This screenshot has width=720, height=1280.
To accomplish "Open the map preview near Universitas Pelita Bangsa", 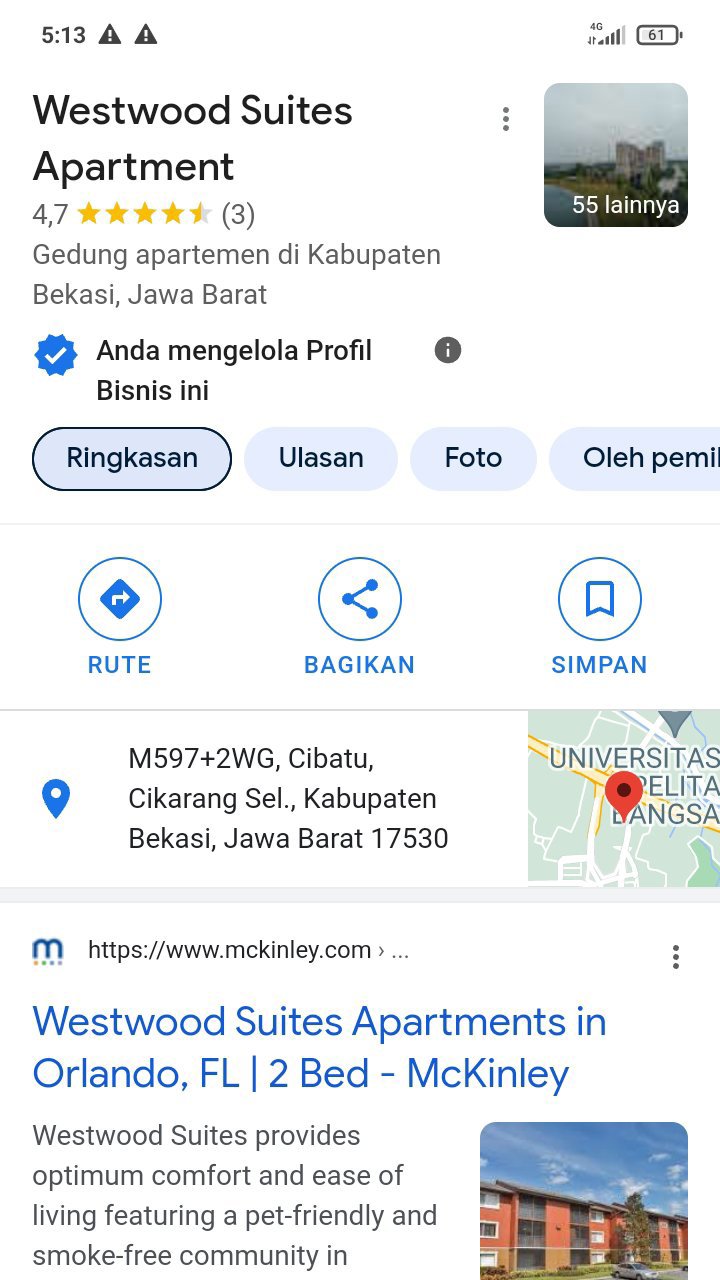I will (624, 798).
